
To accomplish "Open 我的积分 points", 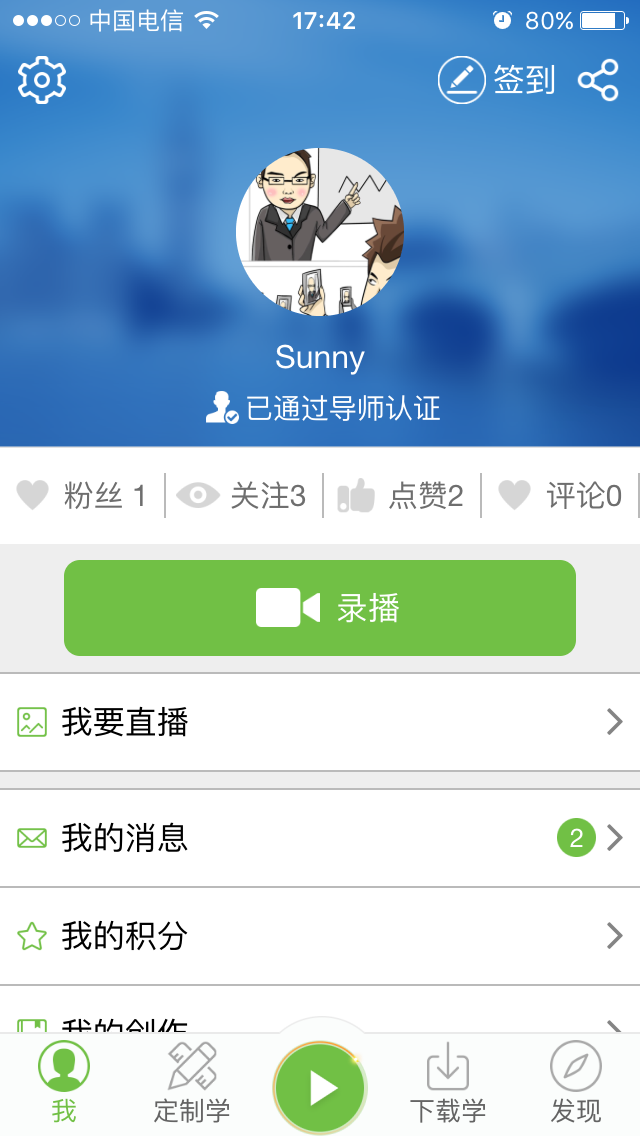I will pos(320,936).
